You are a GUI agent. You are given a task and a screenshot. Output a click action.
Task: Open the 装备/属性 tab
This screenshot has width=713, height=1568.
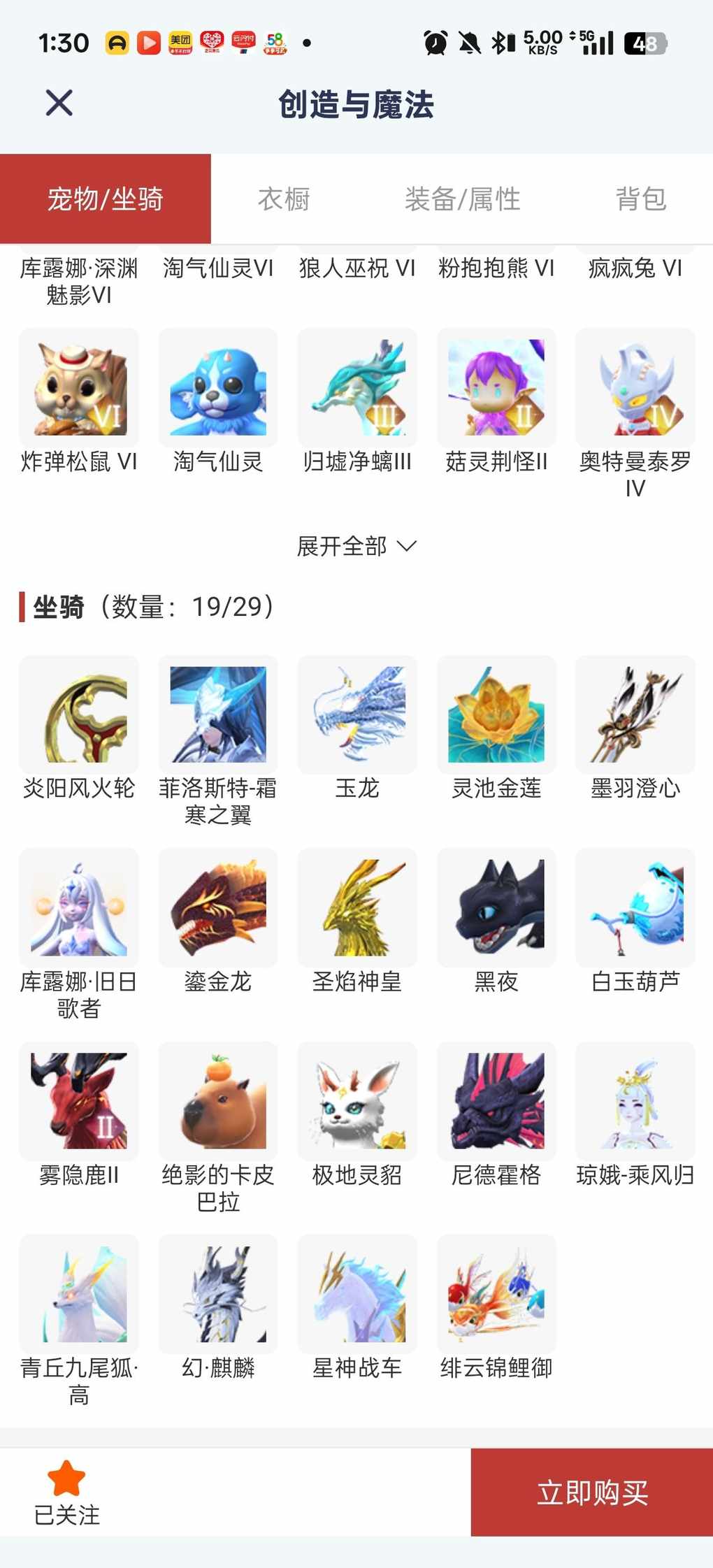pyautogui.click(x=462, y=199)
